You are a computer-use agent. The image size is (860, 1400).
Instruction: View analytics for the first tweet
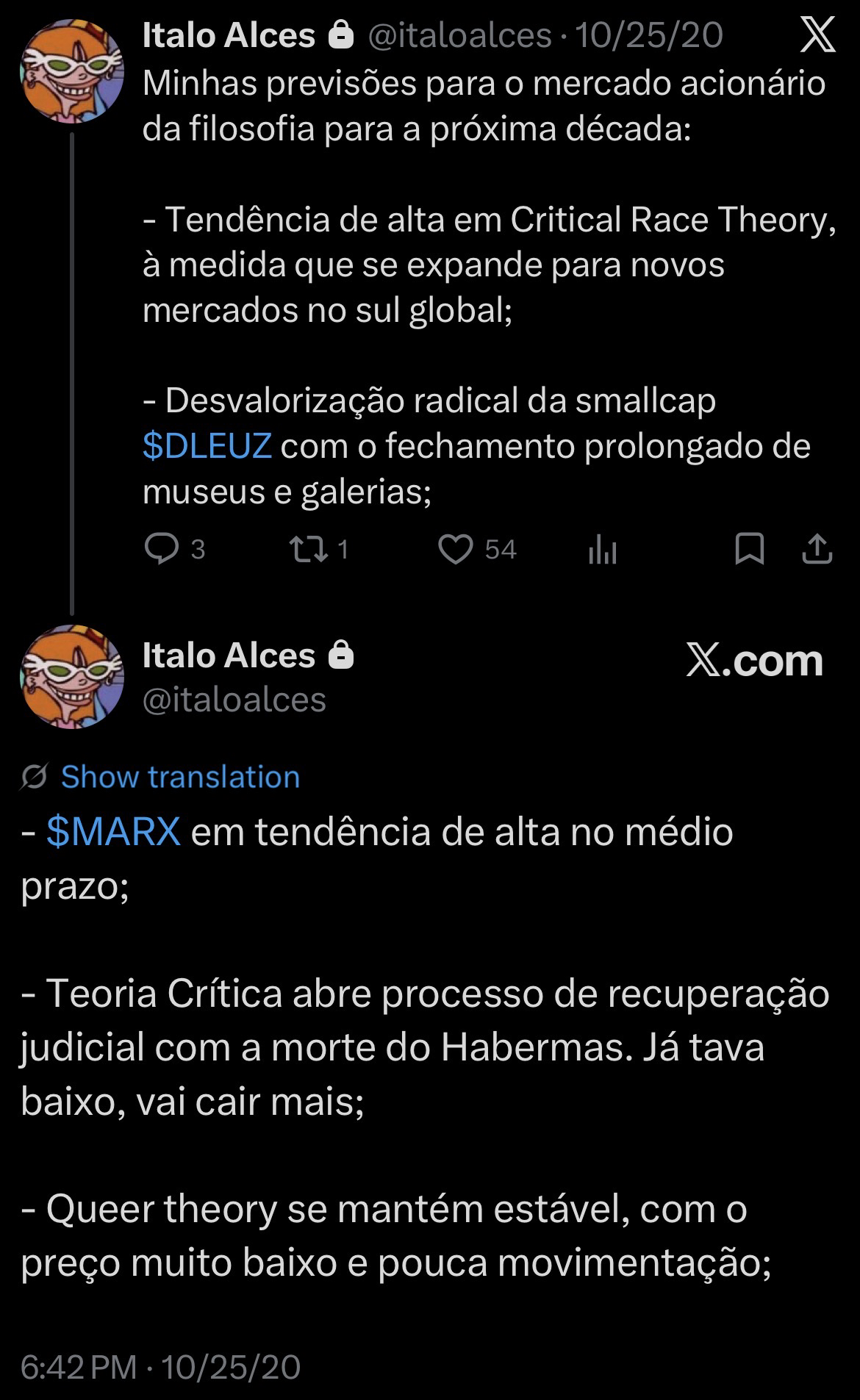pyautogui.click(x=602, y=549)
